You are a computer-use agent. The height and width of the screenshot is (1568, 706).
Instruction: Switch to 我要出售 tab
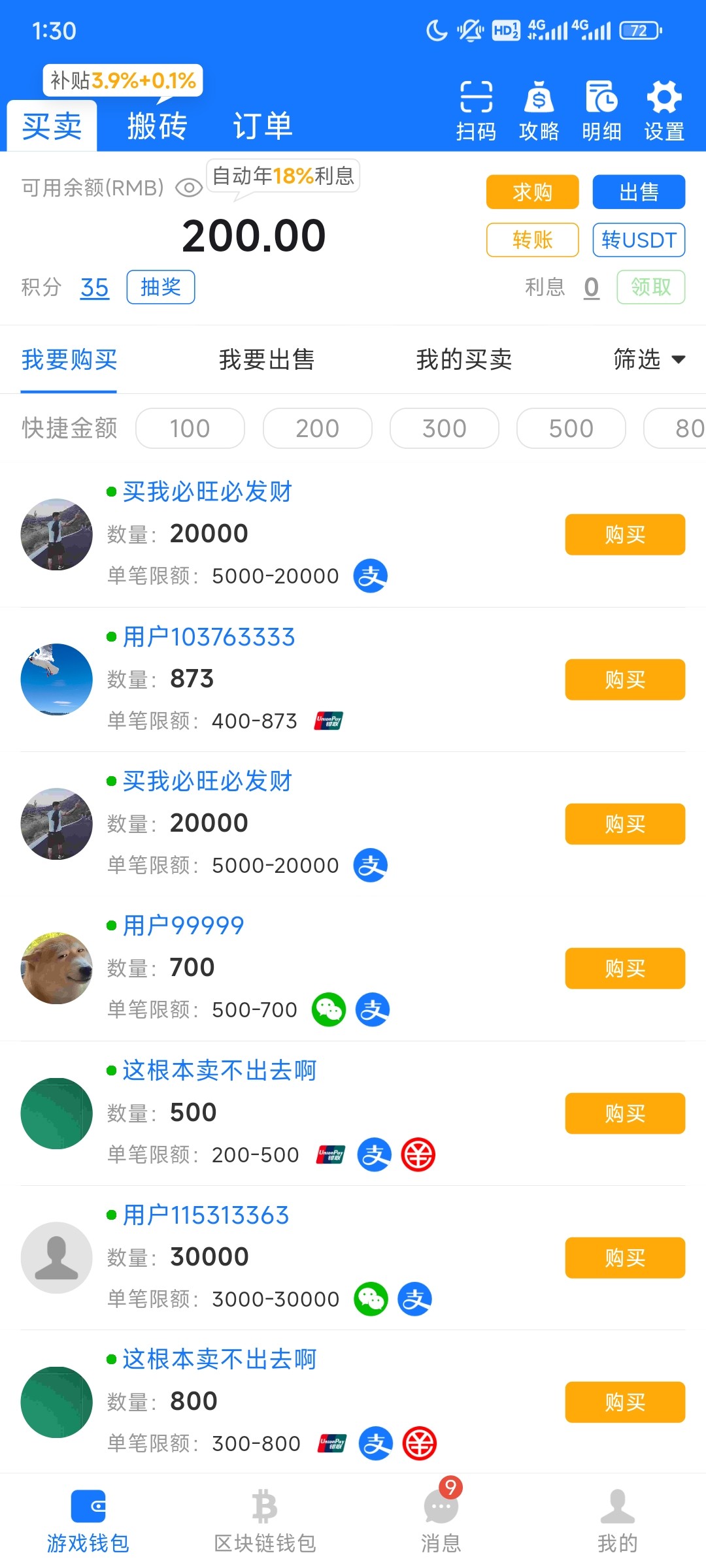[x=267, y=359]
